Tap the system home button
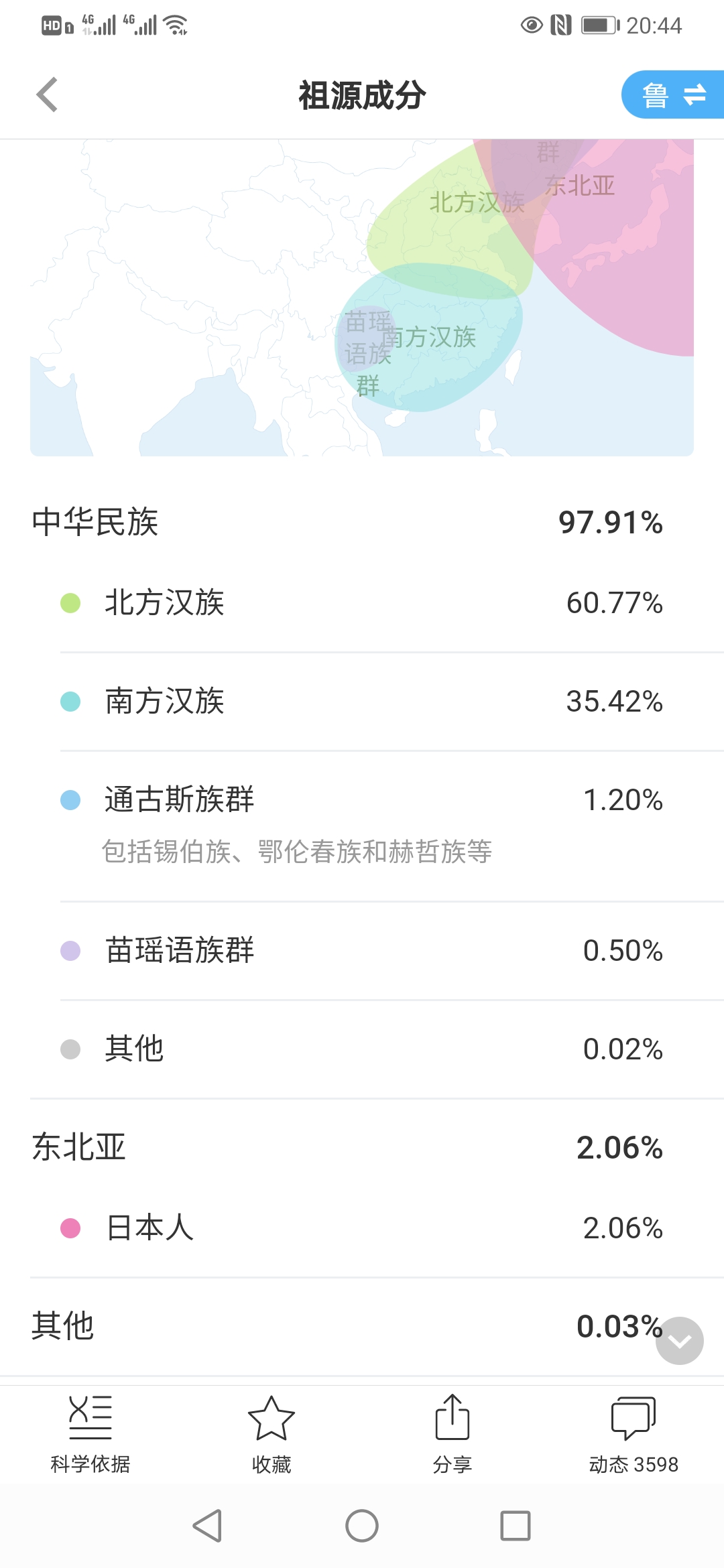The image size is (724, 1568). click(x=362, y=1526)
